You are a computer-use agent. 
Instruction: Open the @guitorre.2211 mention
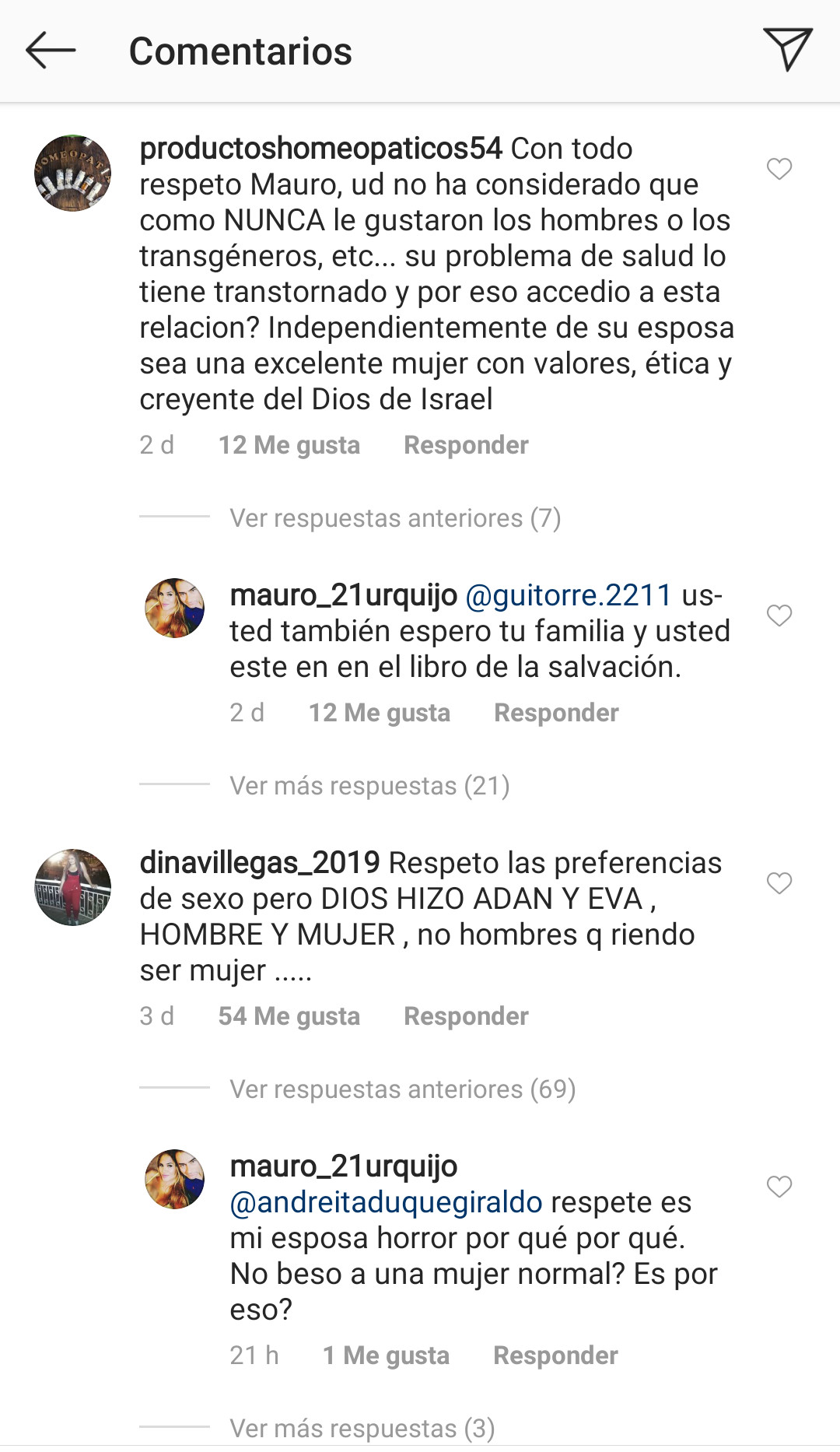(568, 595)
